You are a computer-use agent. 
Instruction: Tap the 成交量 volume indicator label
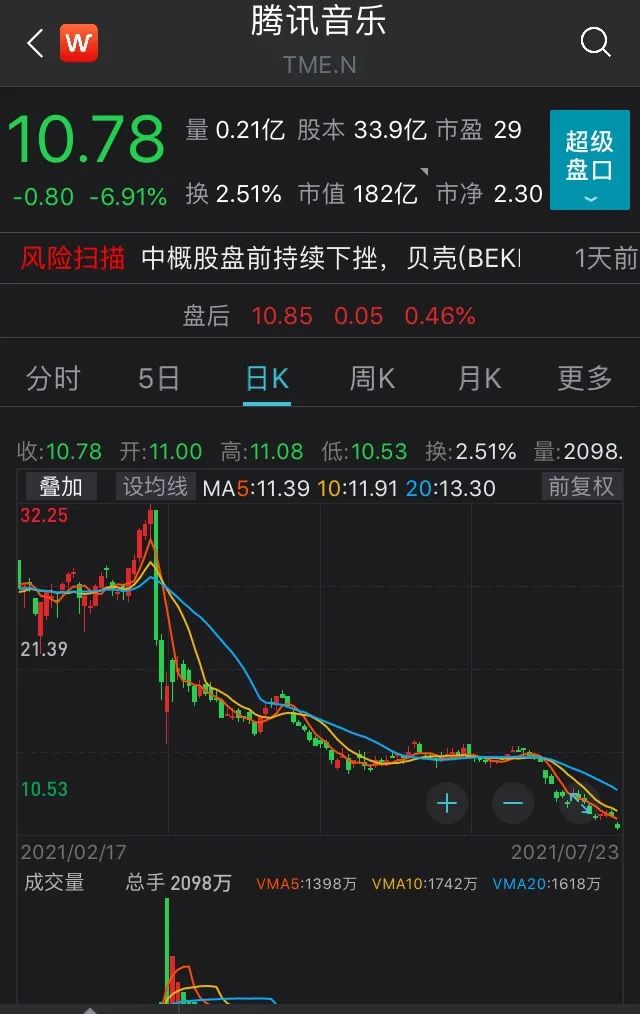tap(54, 883)
